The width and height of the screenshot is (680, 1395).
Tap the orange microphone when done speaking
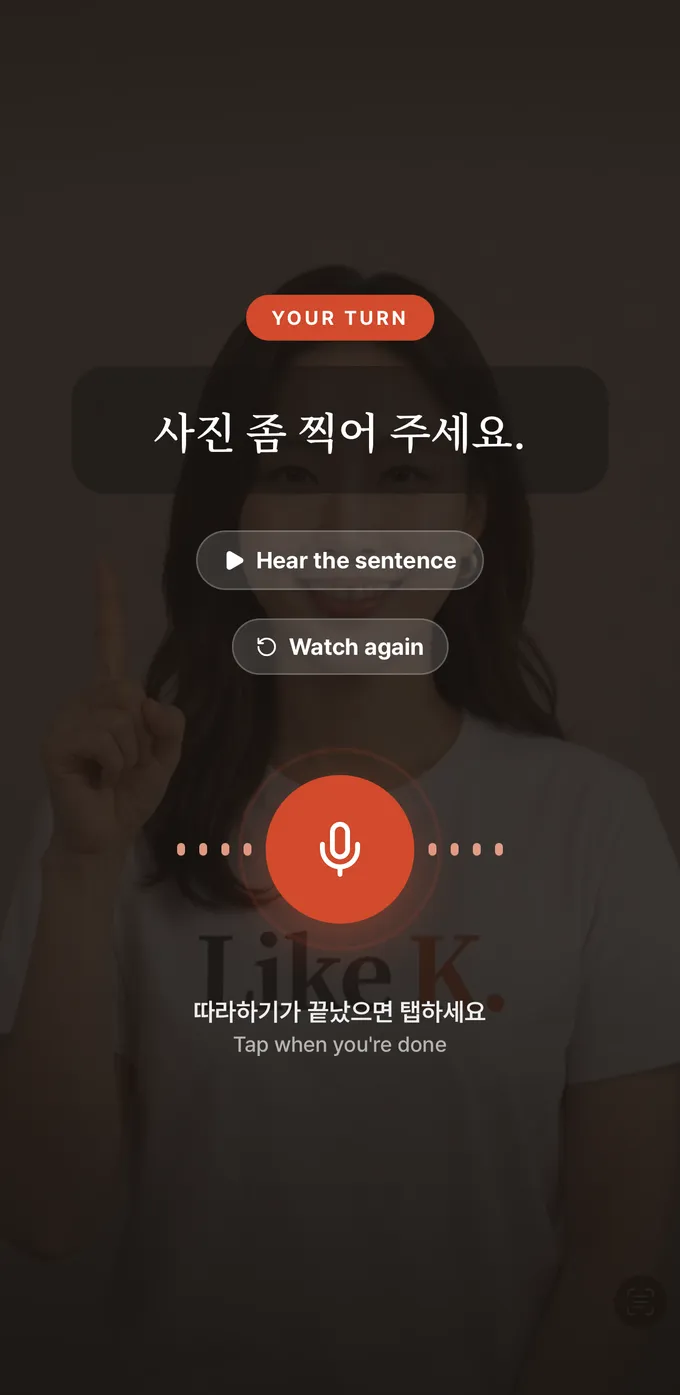pos(340,849)
